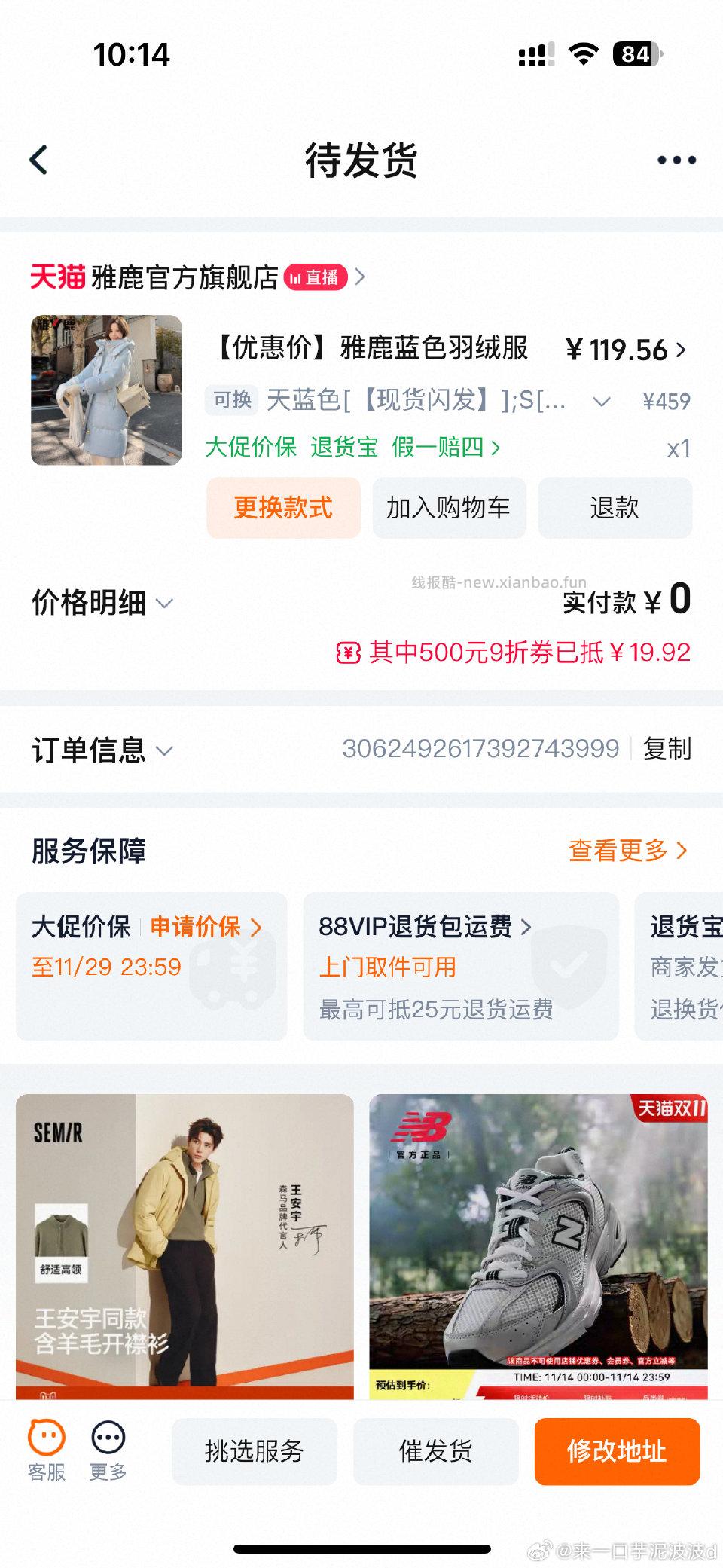Screen dimensions: 723x1568
Task: Tap 更换款式 to change product style
Action: (284, 509)
